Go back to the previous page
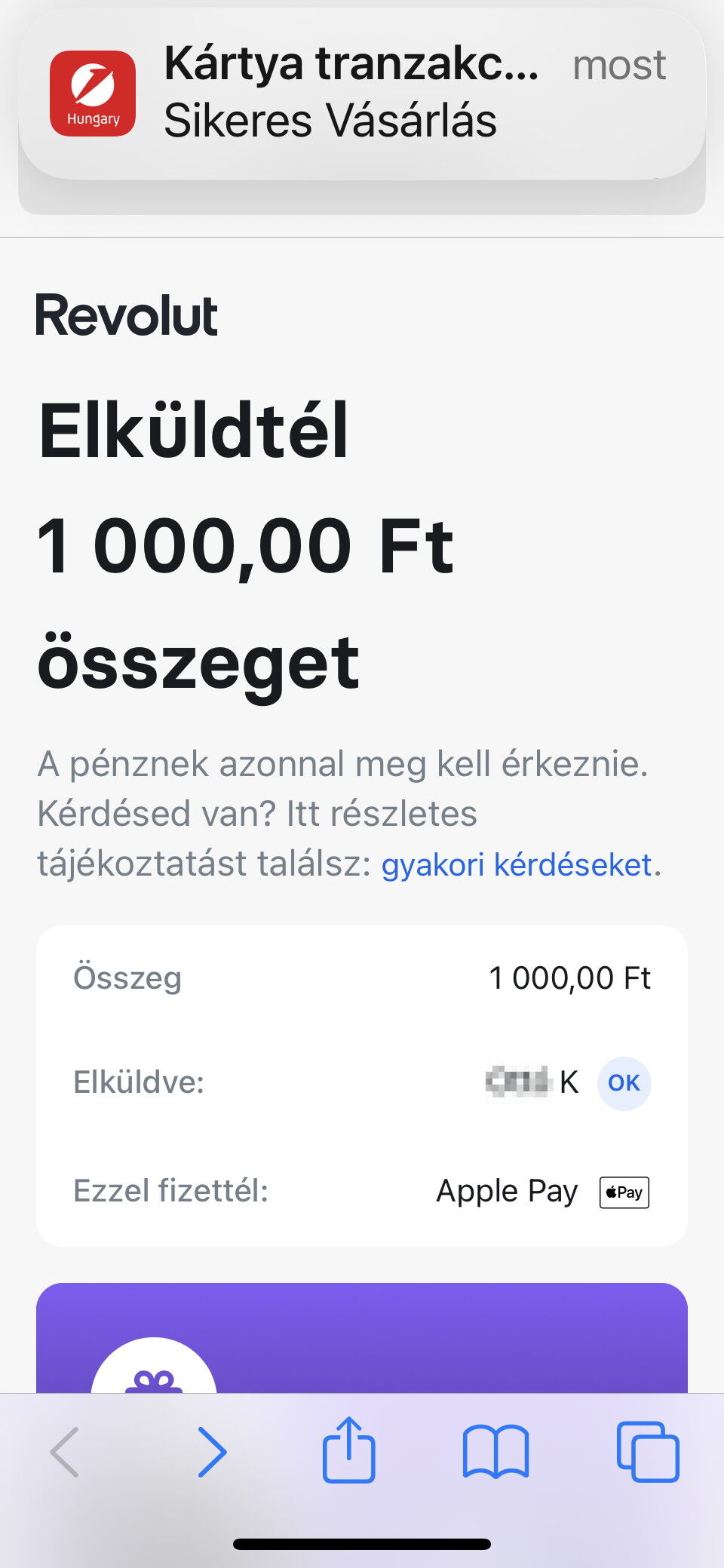The width and height of the screenshot is (724, 1568). pos(65,1452)
